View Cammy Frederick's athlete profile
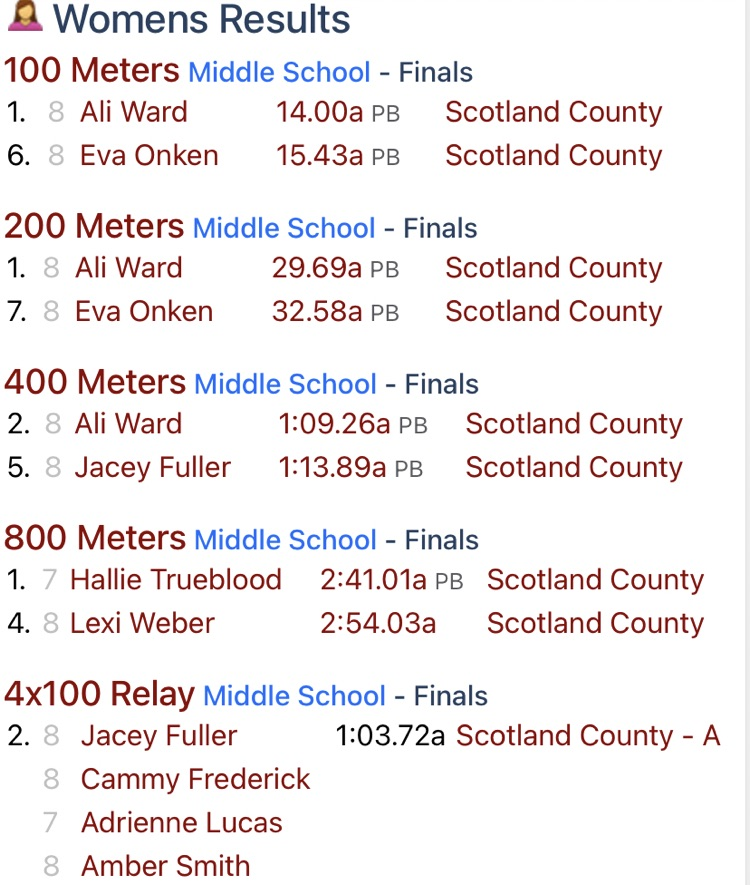The image size is (750, 885). point(195,780)
